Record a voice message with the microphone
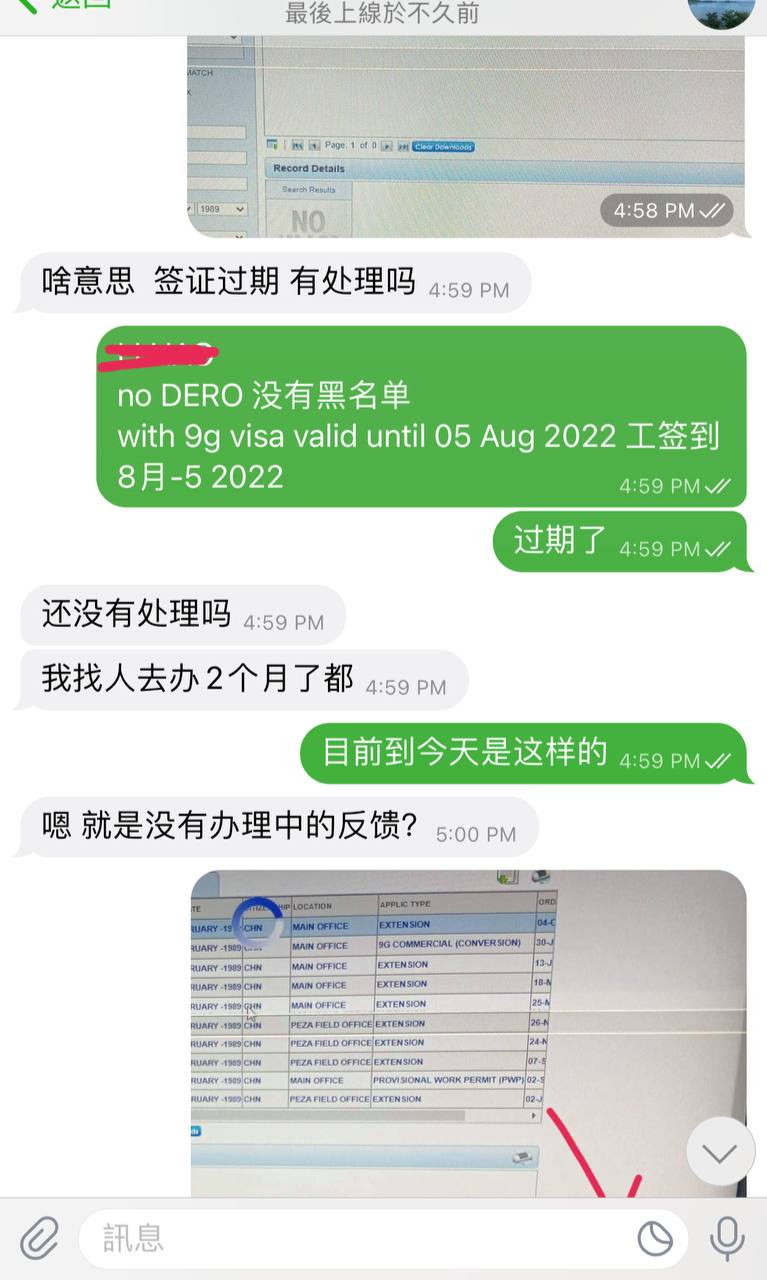767x1280 pixels. (x=727, y=1239)
